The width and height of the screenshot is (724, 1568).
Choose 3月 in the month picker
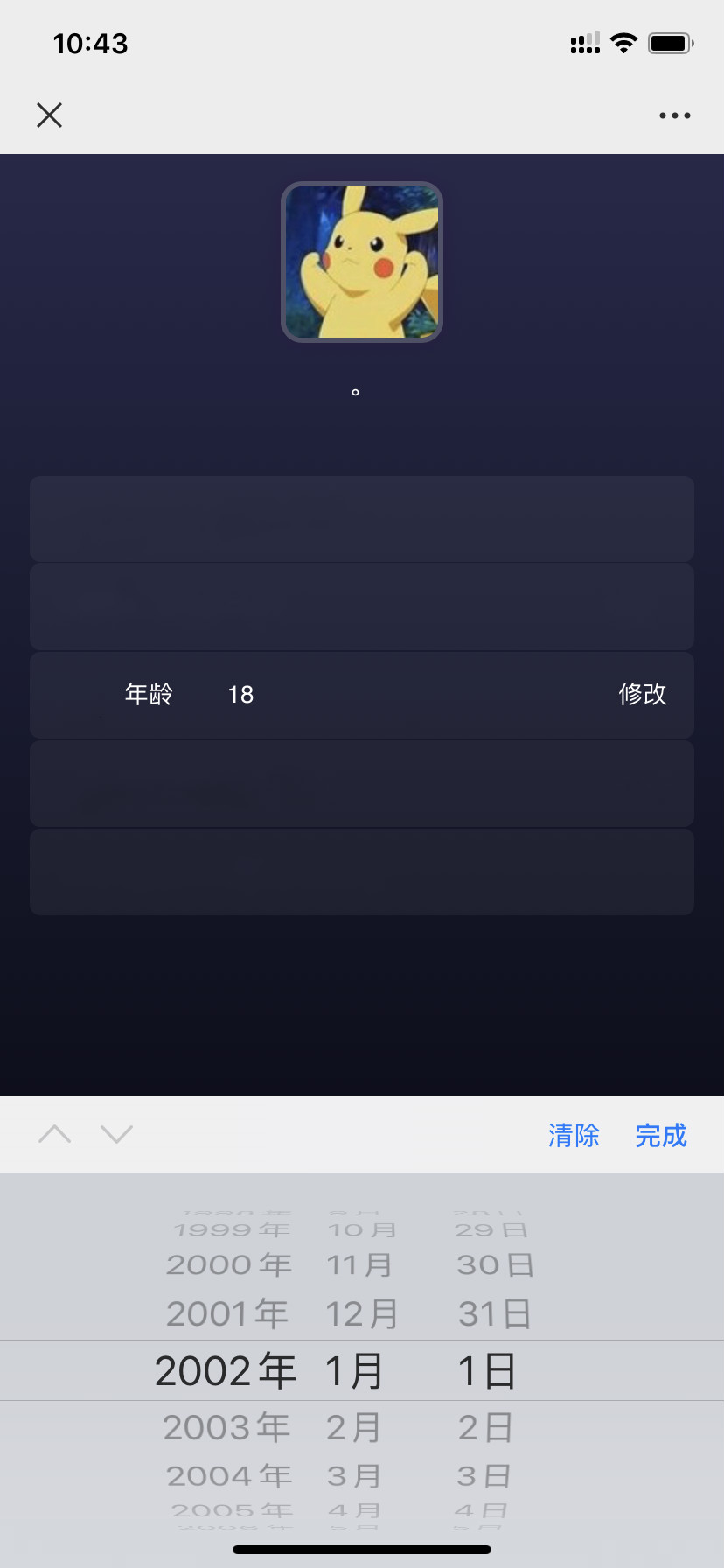(x=354, y=1476)
